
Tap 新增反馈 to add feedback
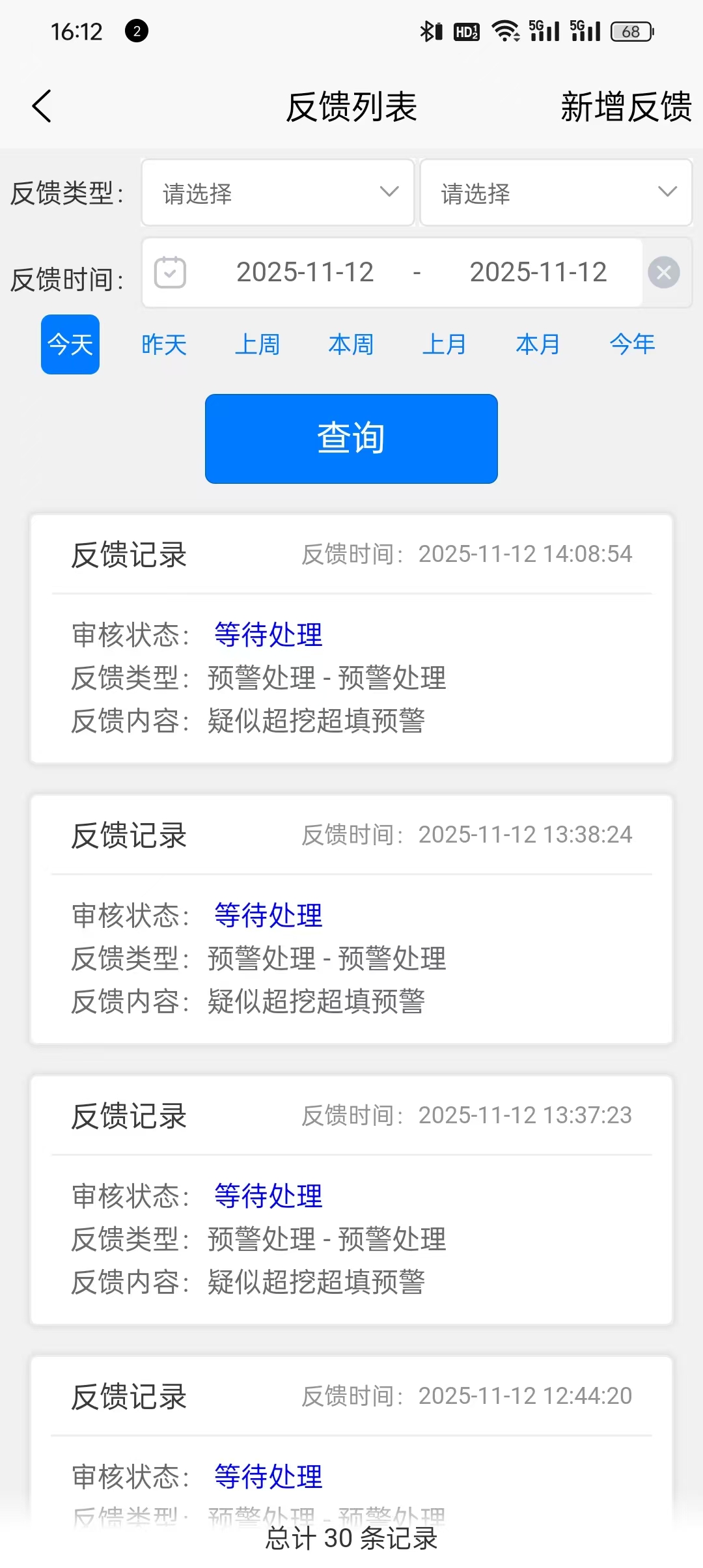pyautogui.click(x=626, y=107)
